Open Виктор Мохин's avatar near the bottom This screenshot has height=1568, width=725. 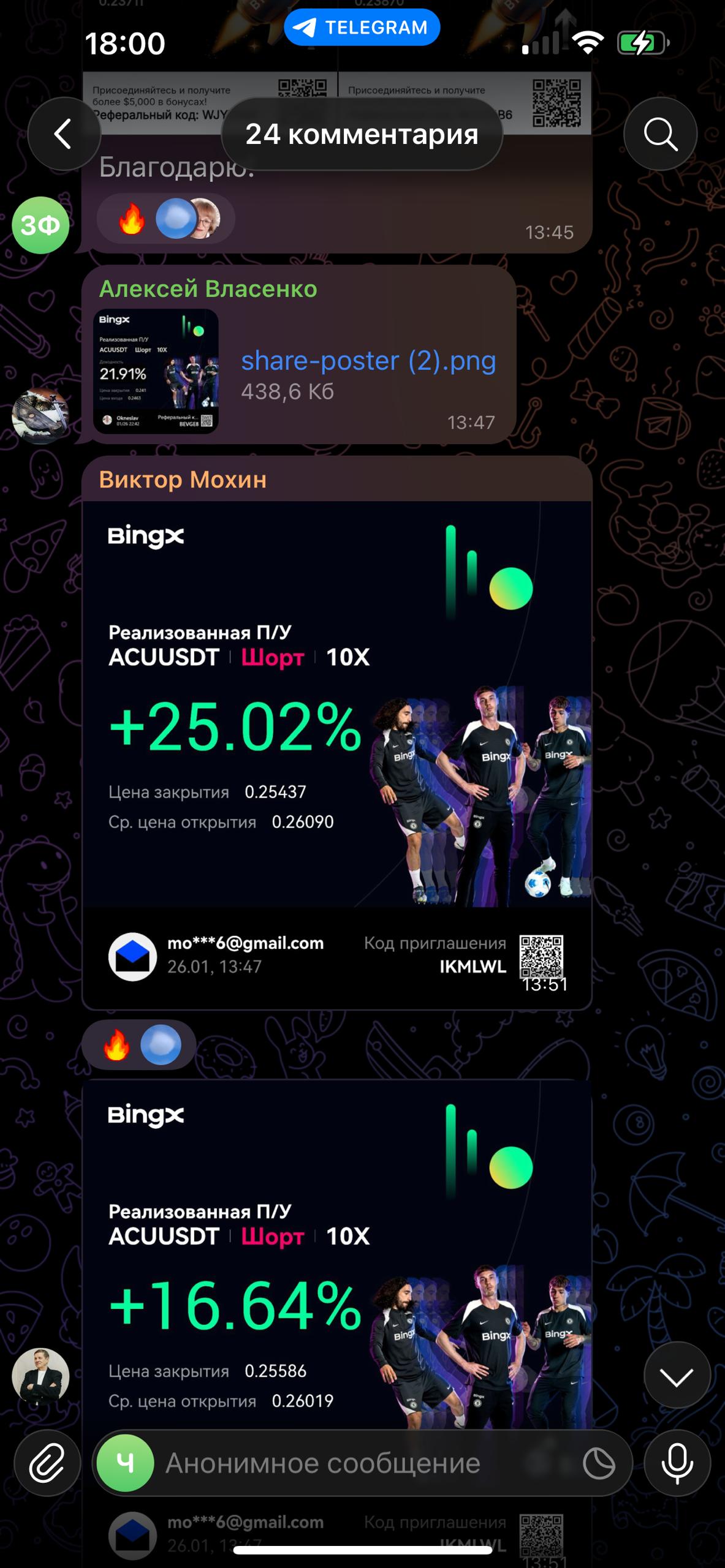(x=40, y=1376)
